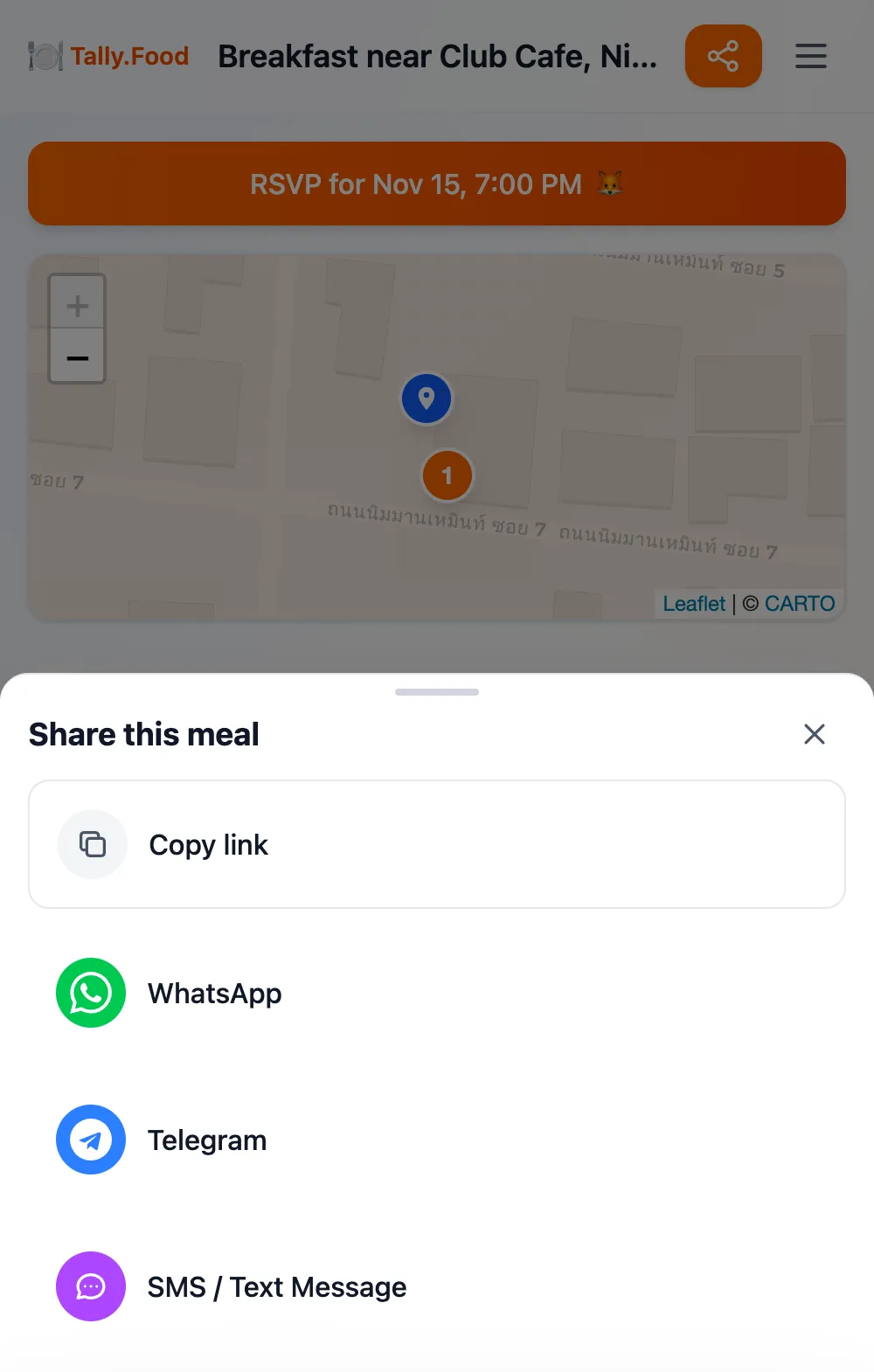Open the CARTO attribution link

[799, 604]
